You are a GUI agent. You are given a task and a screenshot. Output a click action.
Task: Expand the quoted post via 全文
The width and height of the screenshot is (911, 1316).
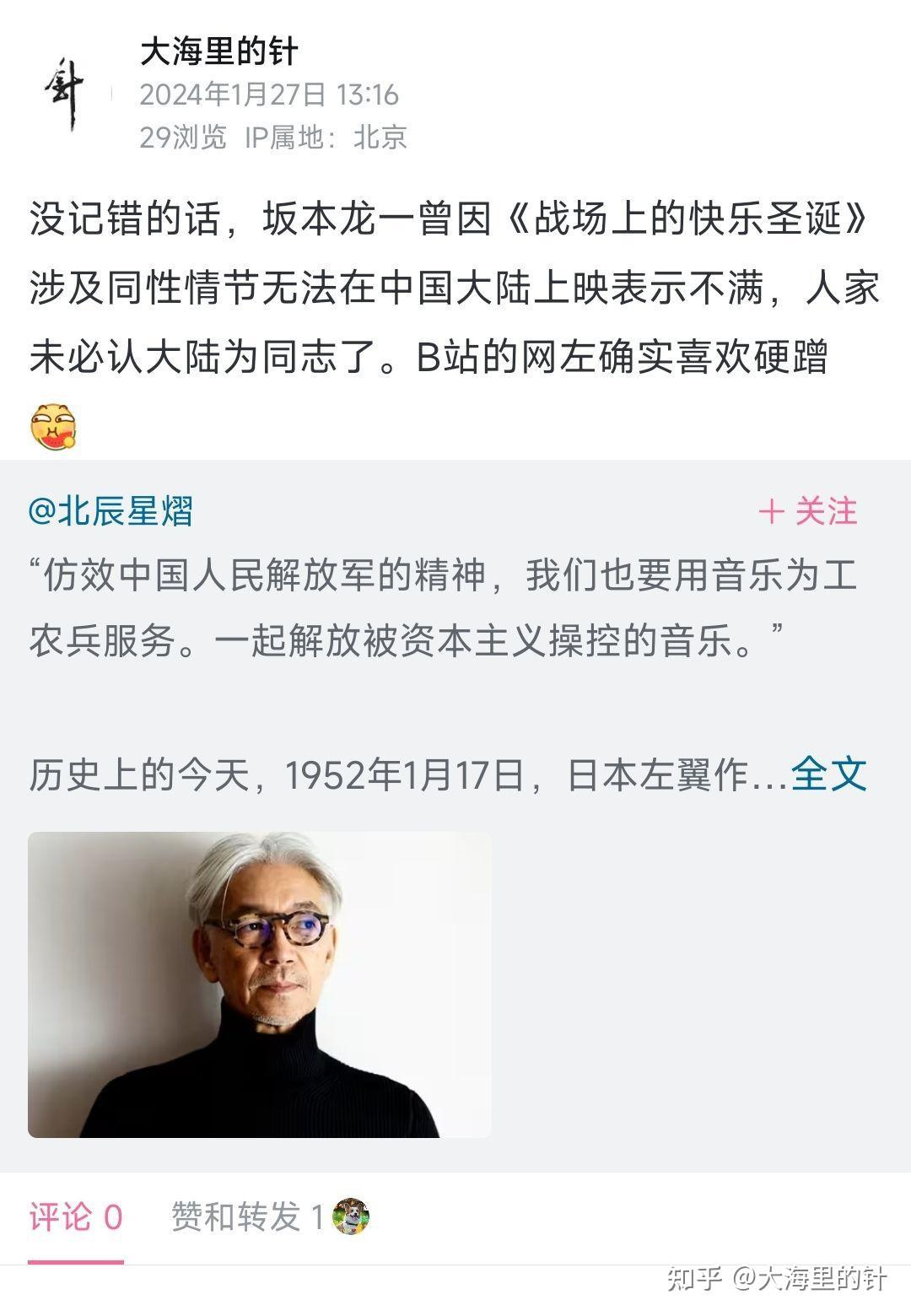pyautogui.click(x=829, y=774)
